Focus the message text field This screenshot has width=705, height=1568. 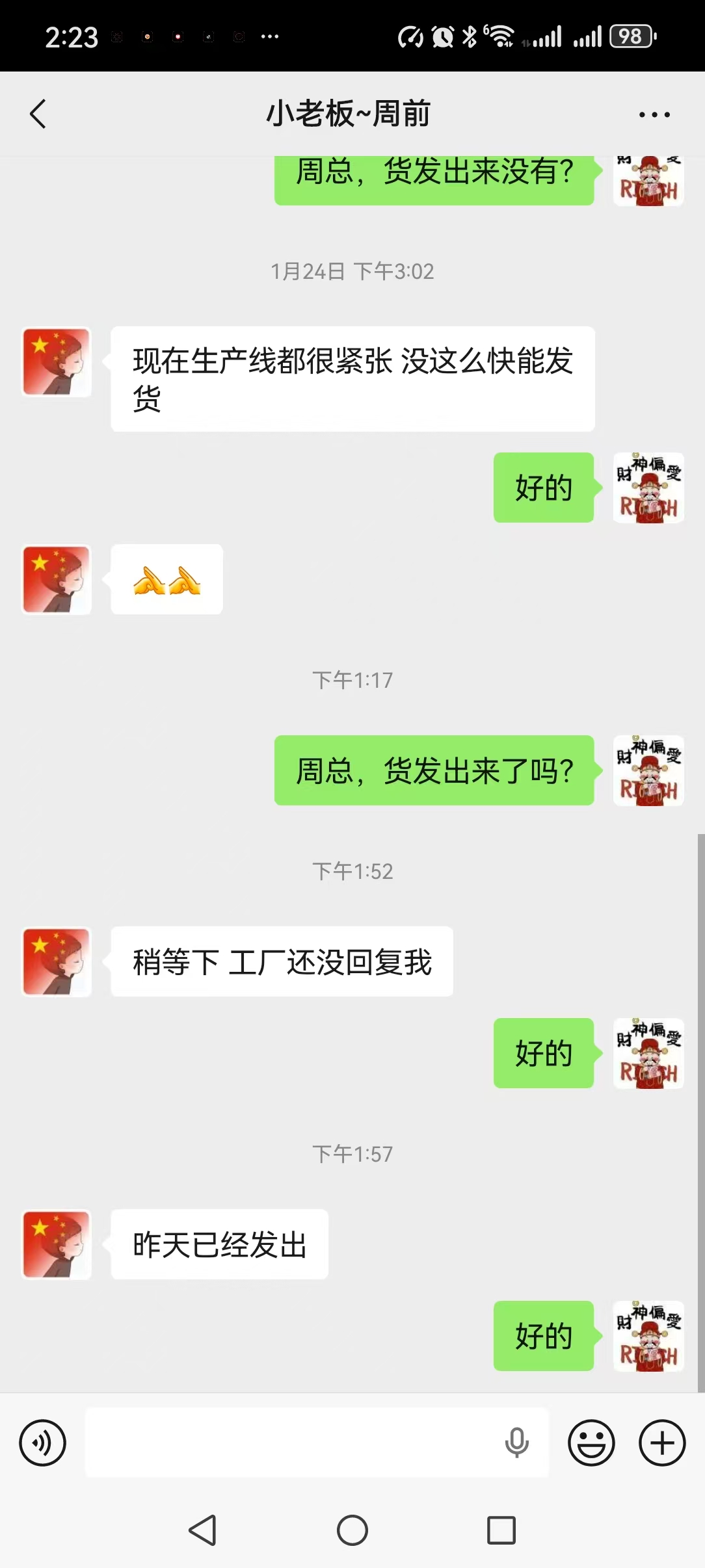293,1442
